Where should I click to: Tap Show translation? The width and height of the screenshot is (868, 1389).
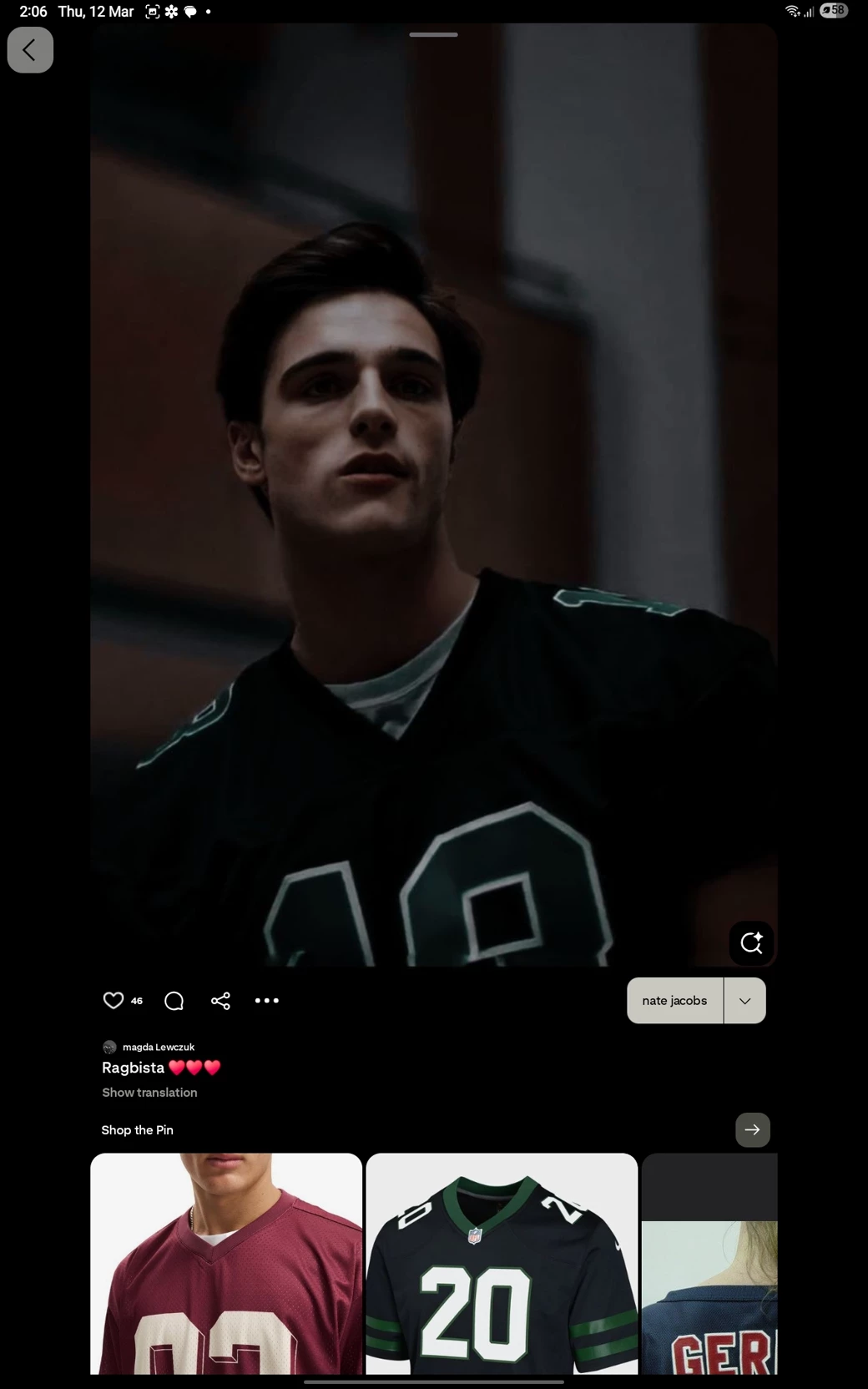pyautogui.click(x=149, y=1092)
